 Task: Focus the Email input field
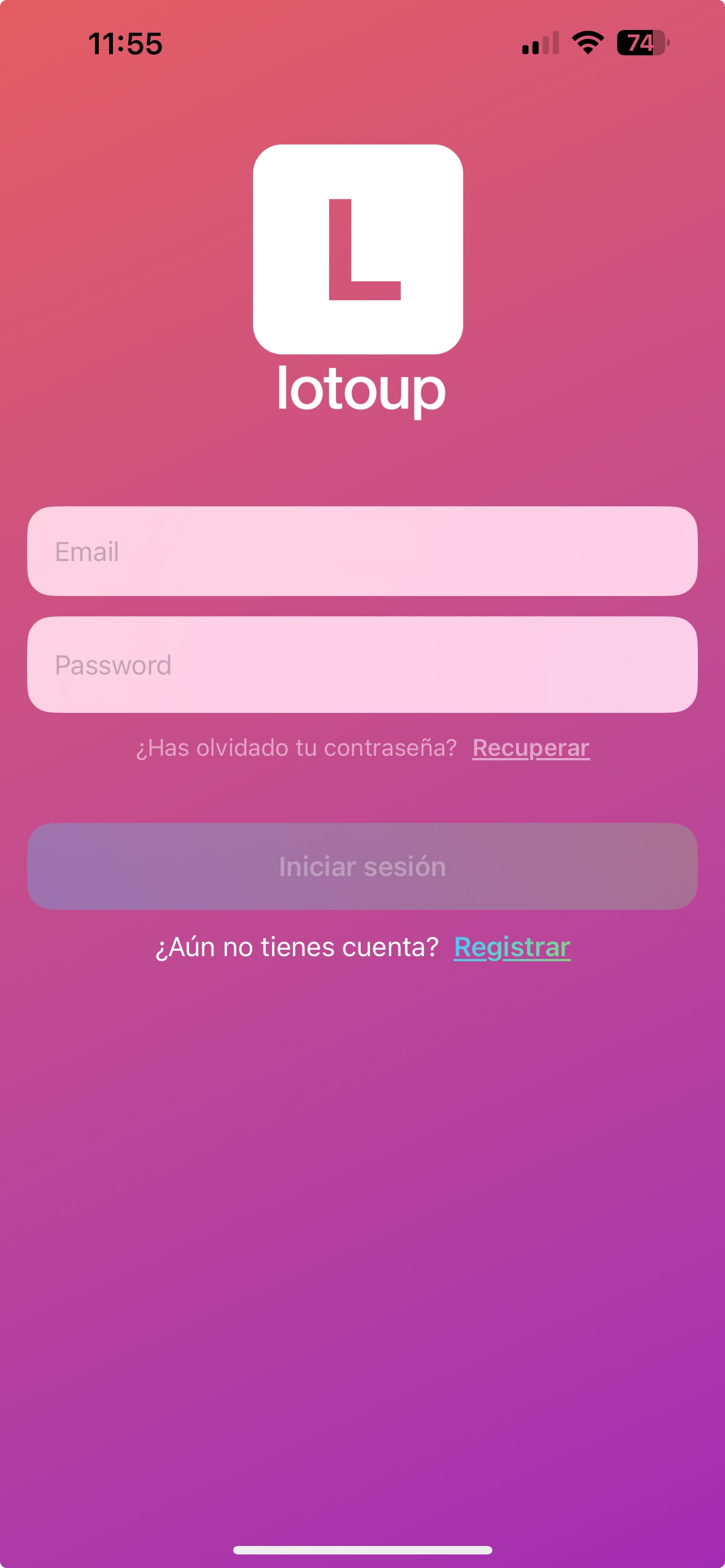[x=362, y=551]
